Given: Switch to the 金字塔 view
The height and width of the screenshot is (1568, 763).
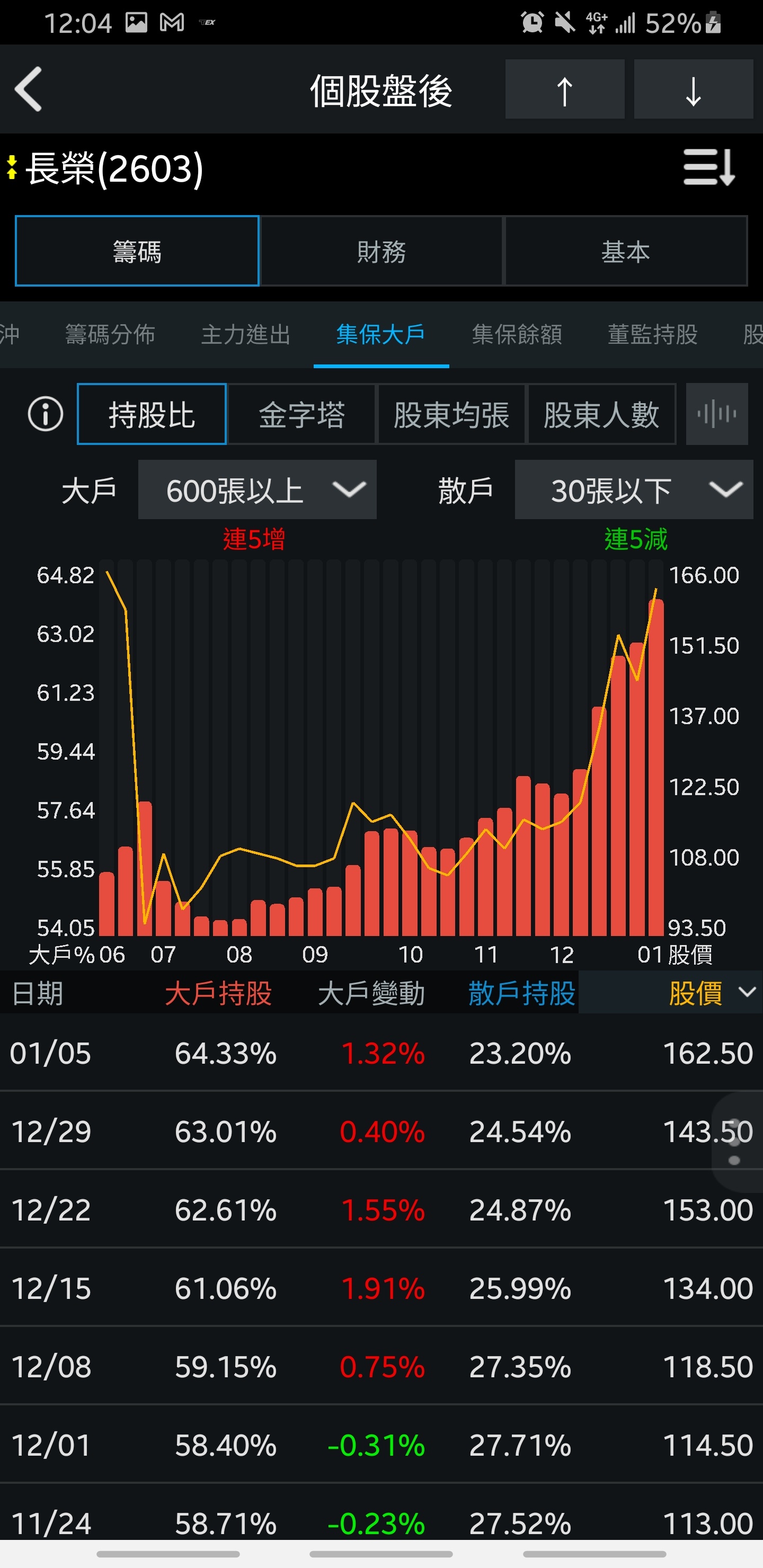Looking at the screenshot, I should tap(301, 414).
